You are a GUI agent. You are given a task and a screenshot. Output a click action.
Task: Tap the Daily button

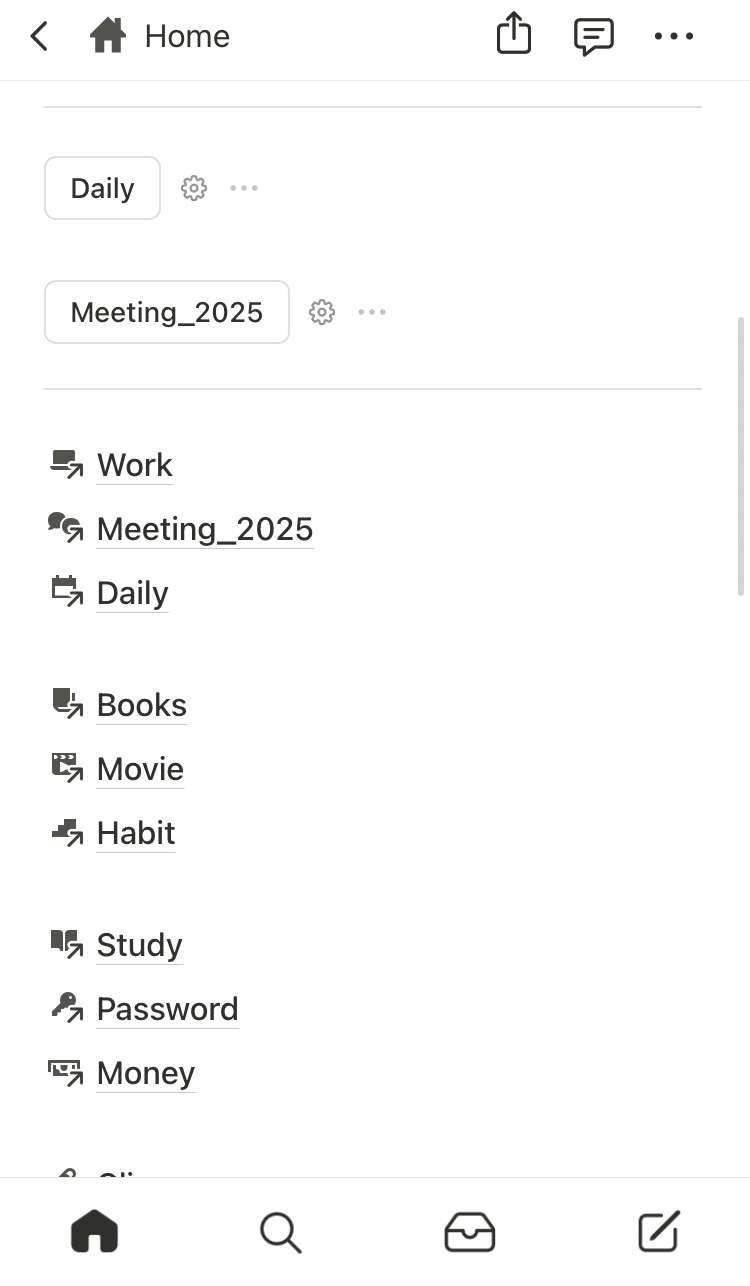click(102, 188)
